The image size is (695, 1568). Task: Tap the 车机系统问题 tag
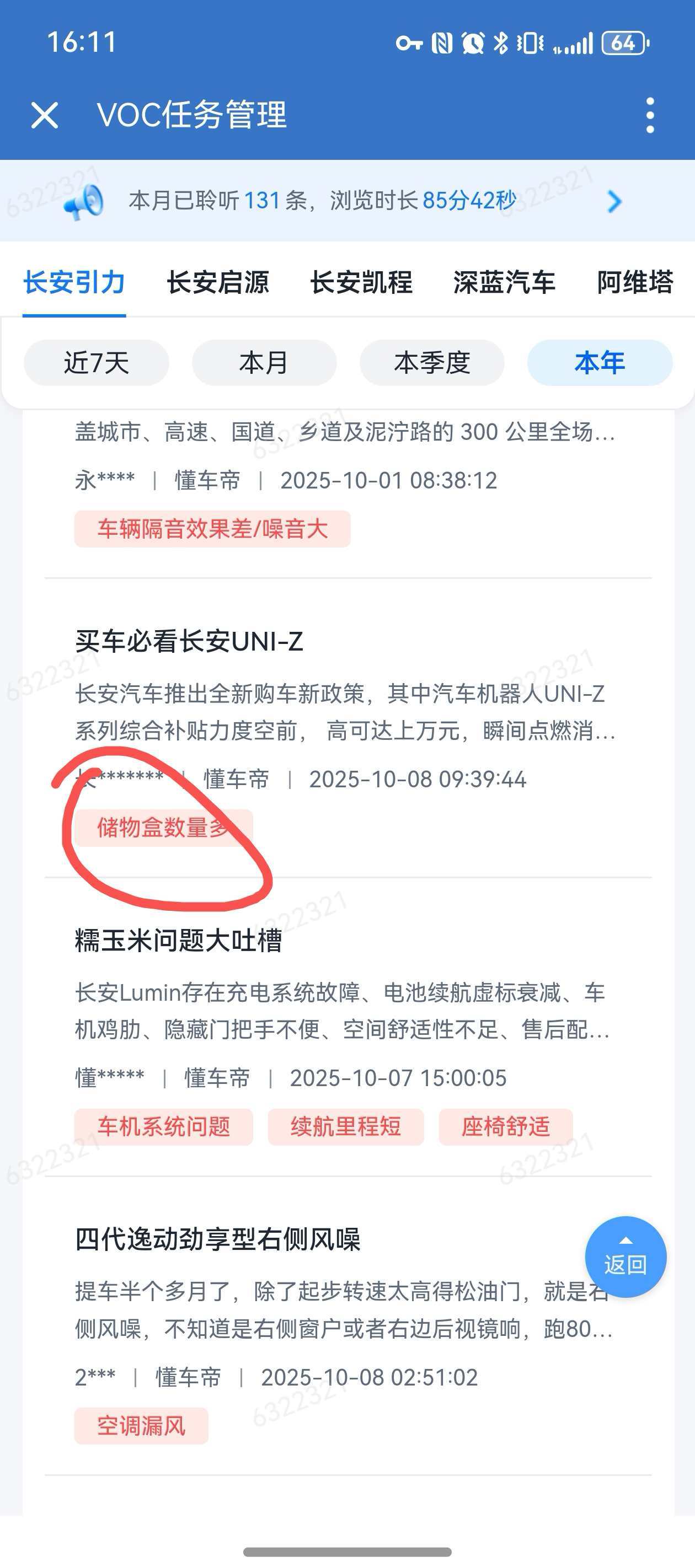(x=163, y=1127)
